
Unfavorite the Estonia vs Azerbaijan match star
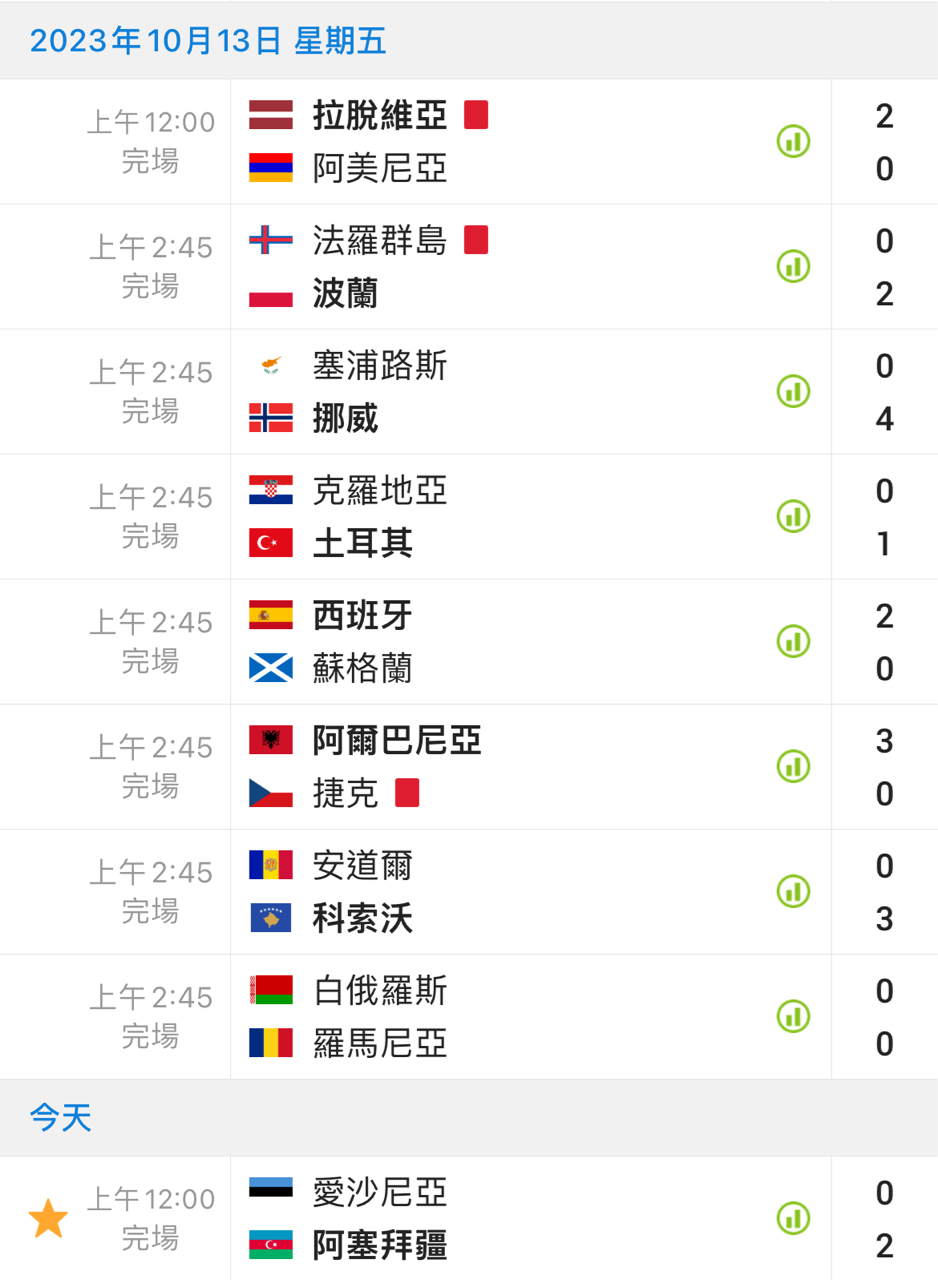tap(48, 1219)
